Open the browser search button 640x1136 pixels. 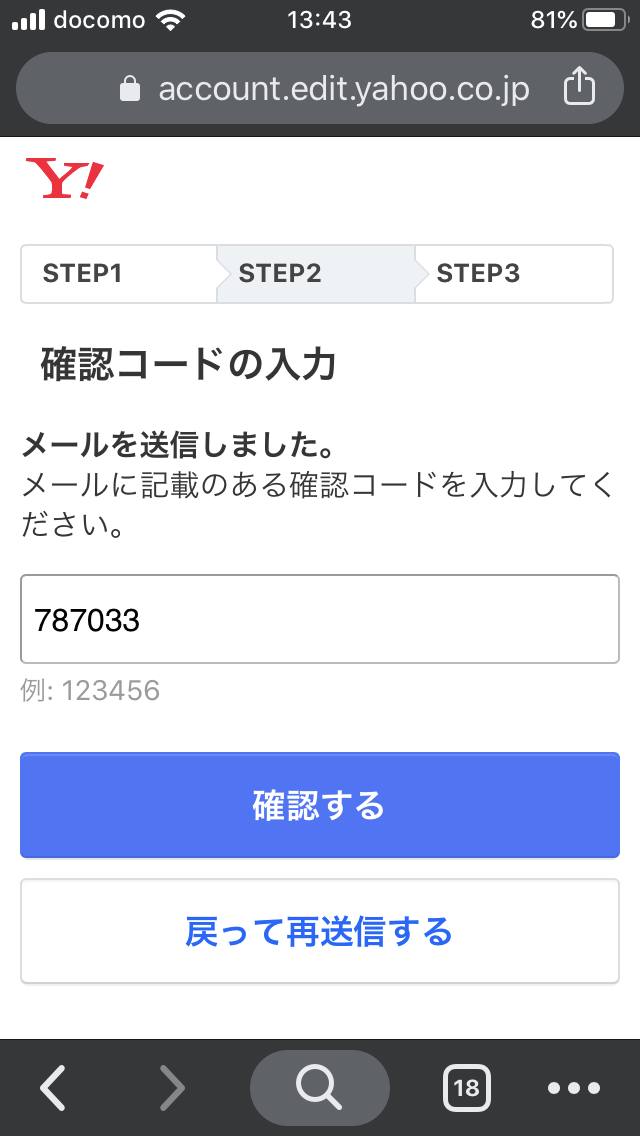click(x=320, y=1087)
